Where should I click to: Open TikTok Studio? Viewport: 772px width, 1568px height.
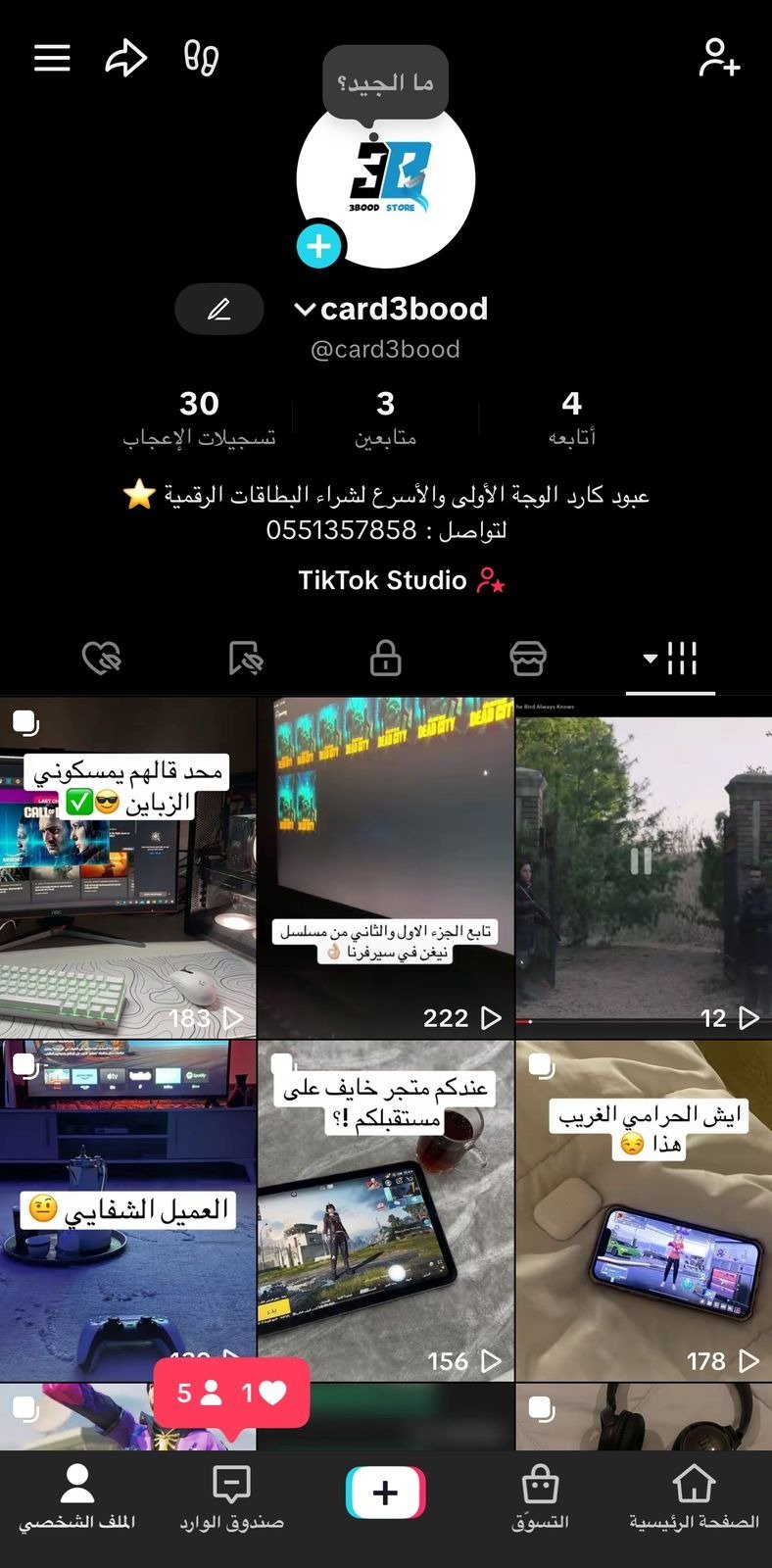(402, 580)
